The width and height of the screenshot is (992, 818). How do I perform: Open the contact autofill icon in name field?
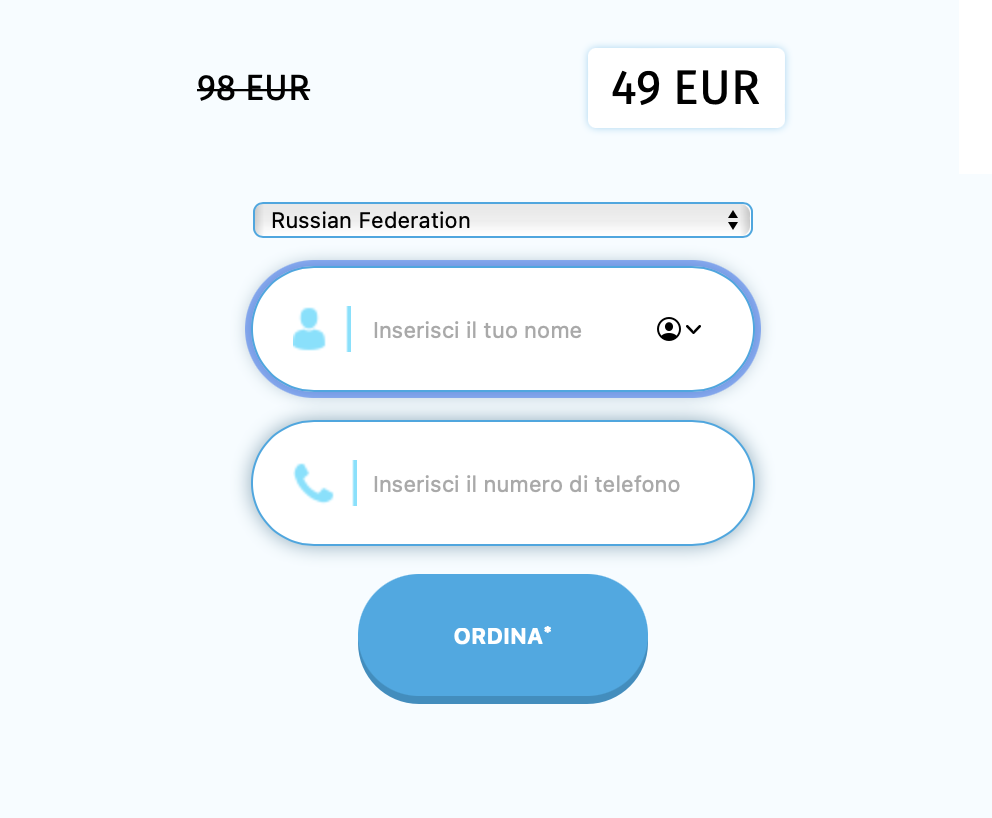pyautogui.click(x=679, y=329)
